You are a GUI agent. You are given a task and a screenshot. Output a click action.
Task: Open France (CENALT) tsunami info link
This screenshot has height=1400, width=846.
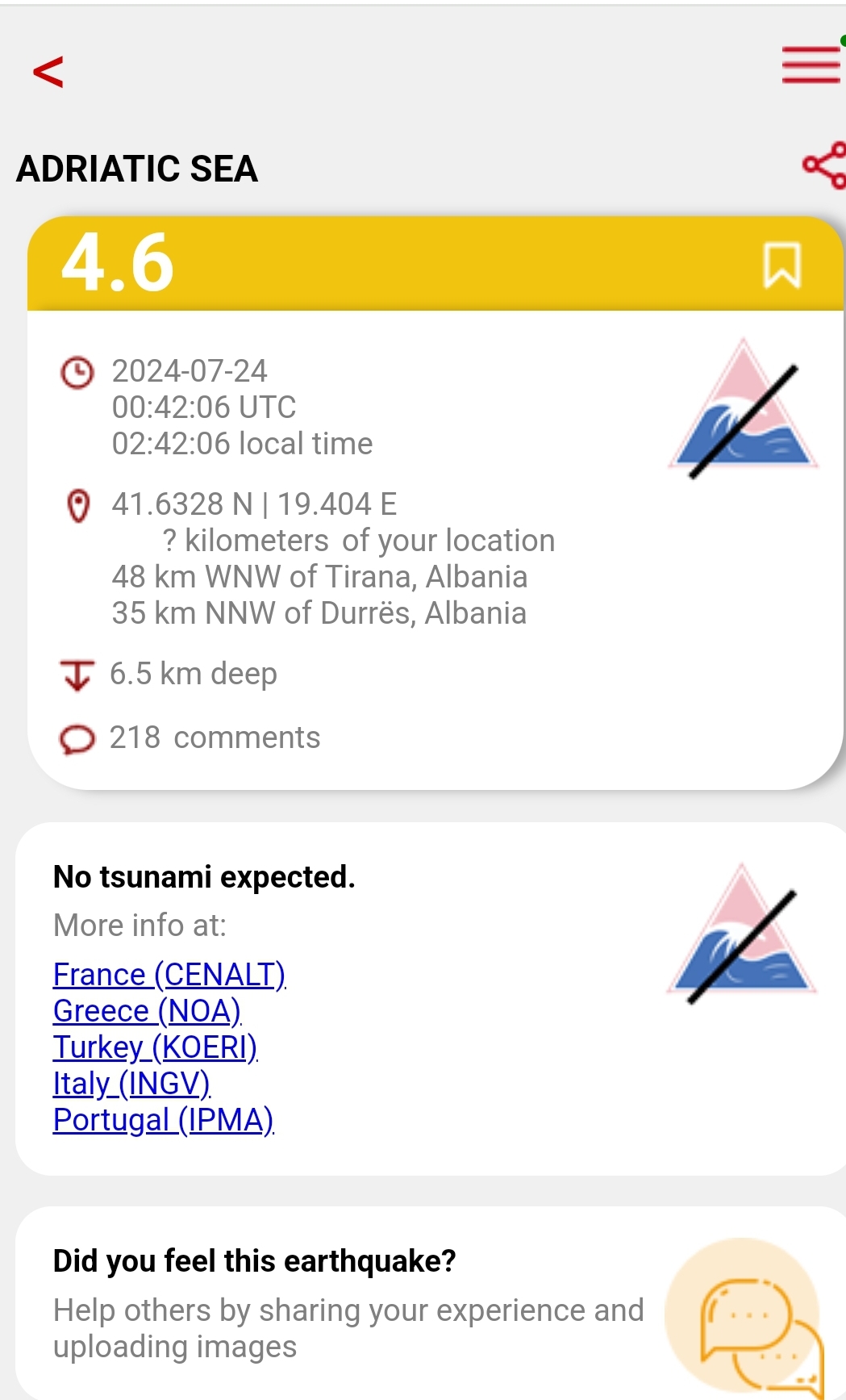(169, 975)
